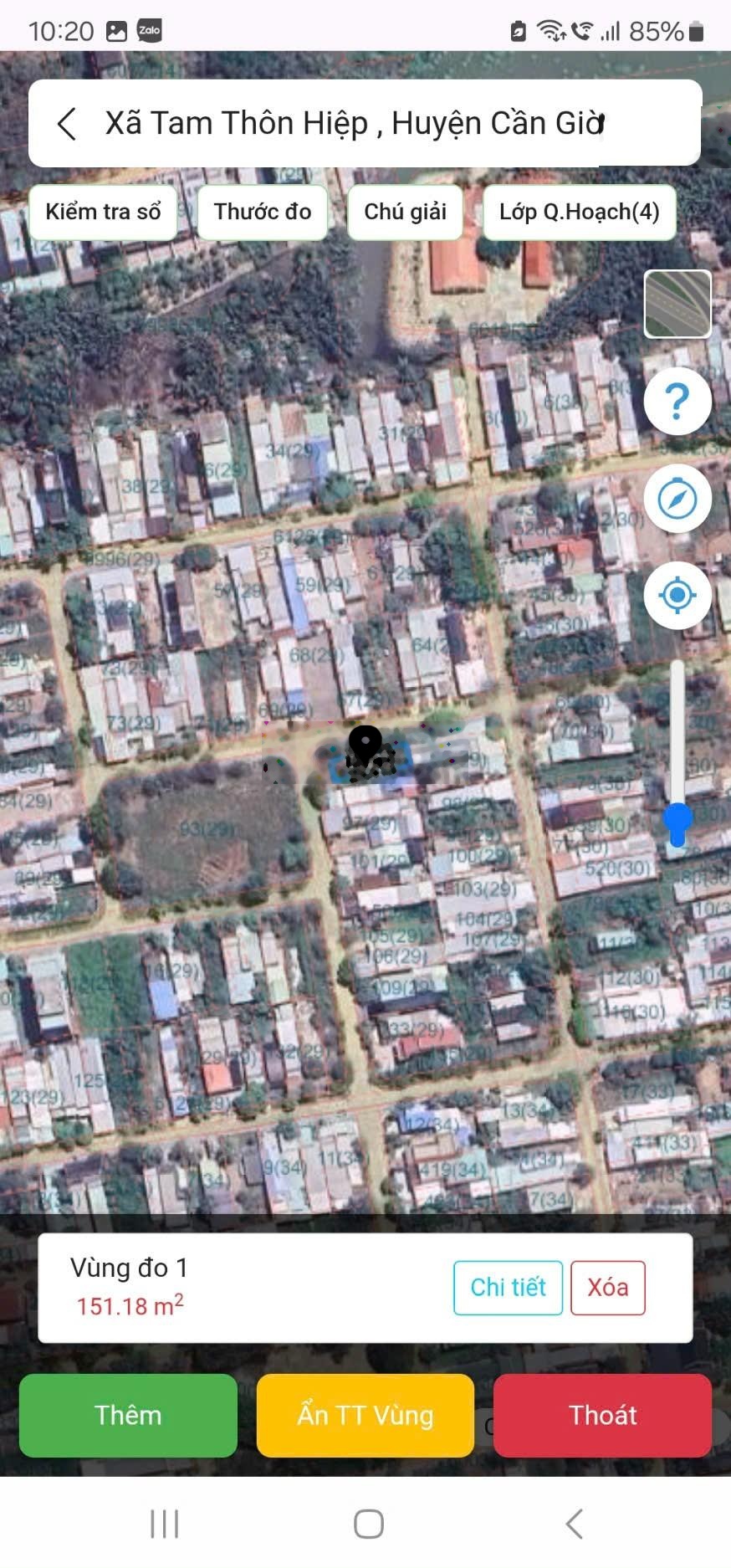Screen dimensions: 731x1568
Task: Open Lớp Q.Hoạch(4) layers
Action: 579,212
